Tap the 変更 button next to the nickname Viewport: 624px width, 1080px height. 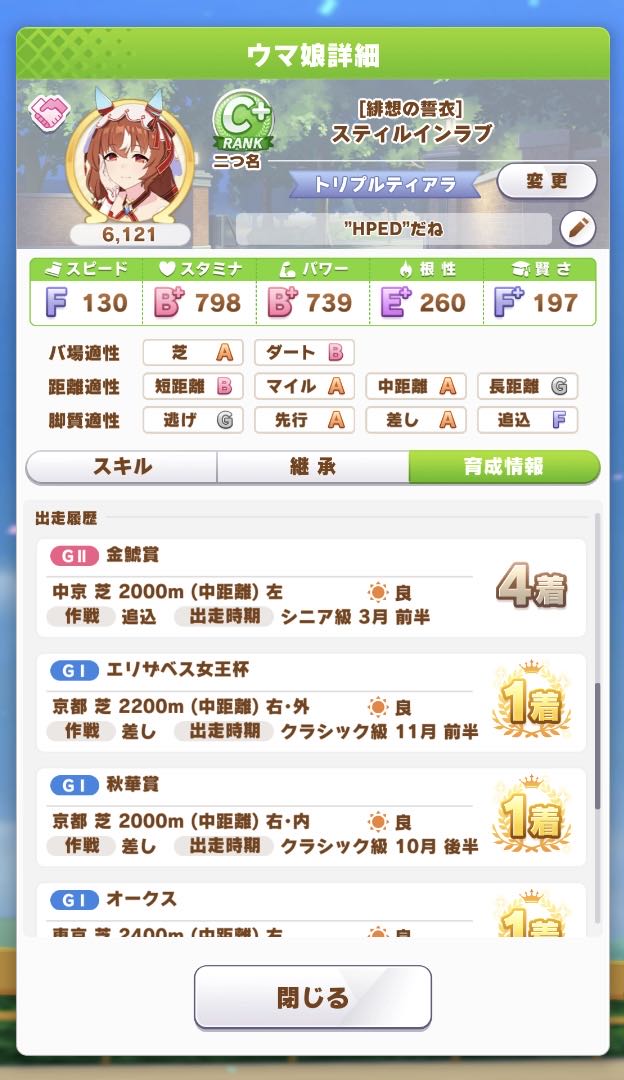(546, 182)
